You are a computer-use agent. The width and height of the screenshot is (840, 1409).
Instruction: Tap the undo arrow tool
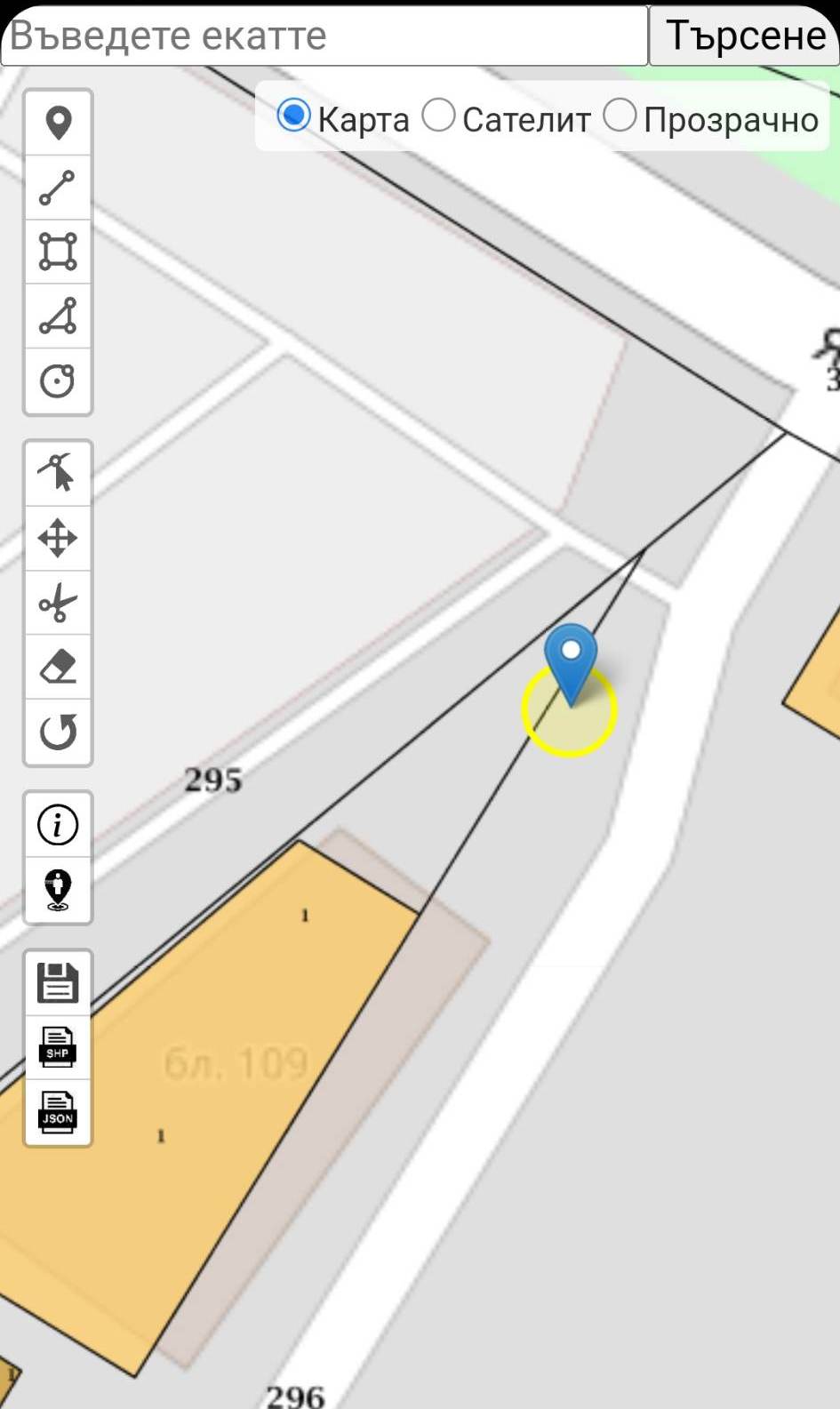pyautogui.click(x=58, y=732)
